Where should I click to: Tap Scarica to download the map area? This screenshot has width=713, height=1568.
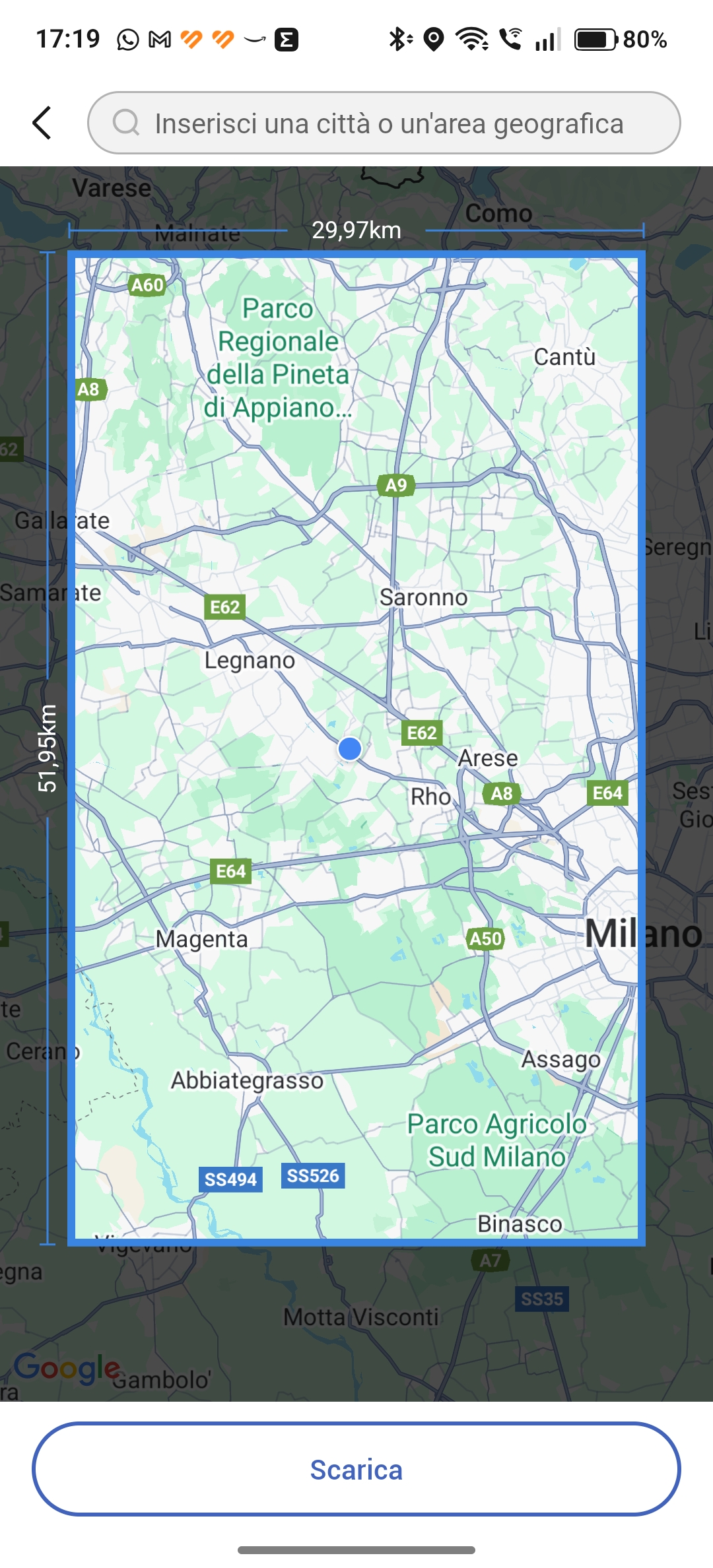356,1470
